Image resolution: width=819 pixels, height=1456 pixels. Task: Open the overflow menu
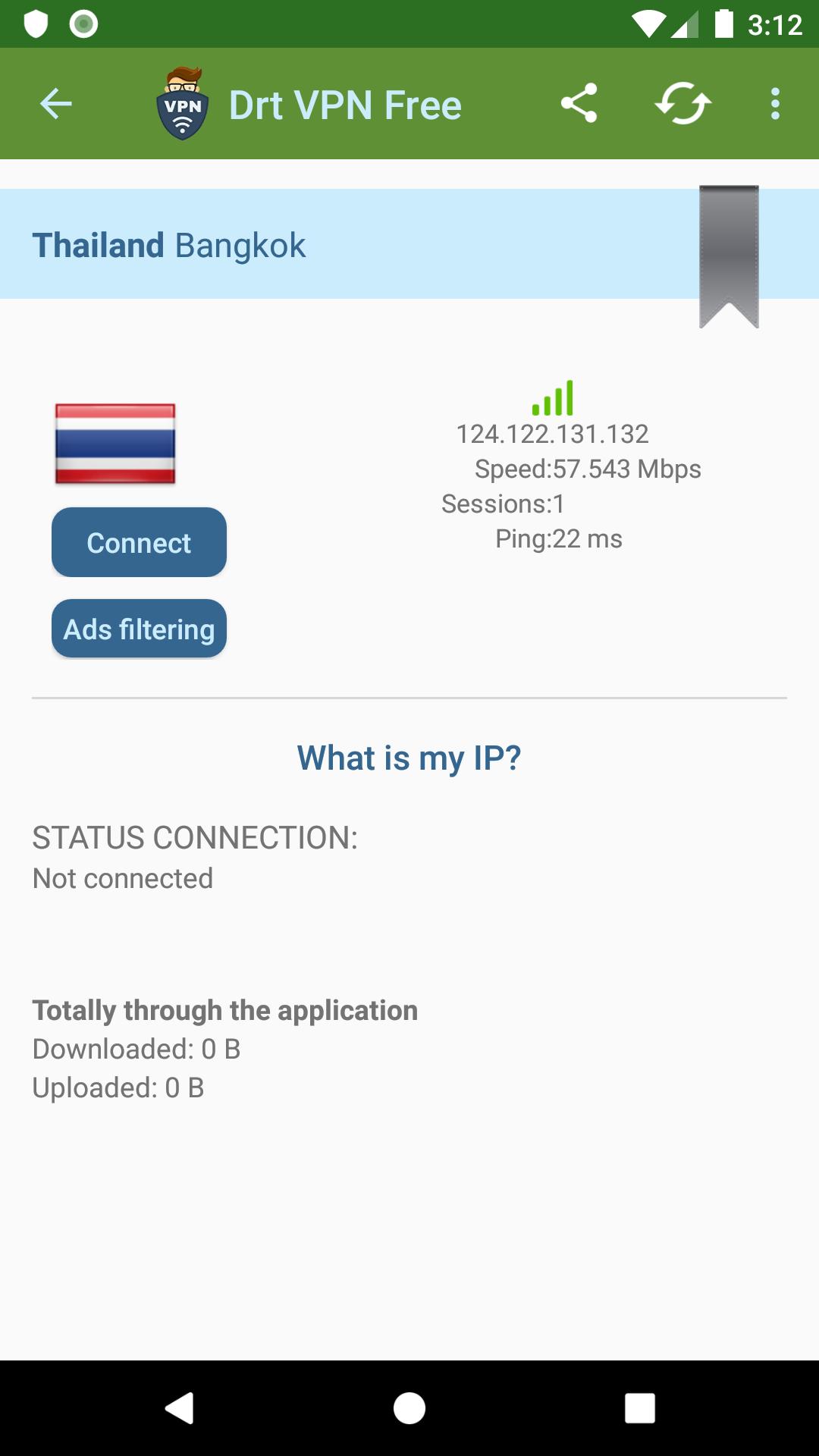coord(774,103)
